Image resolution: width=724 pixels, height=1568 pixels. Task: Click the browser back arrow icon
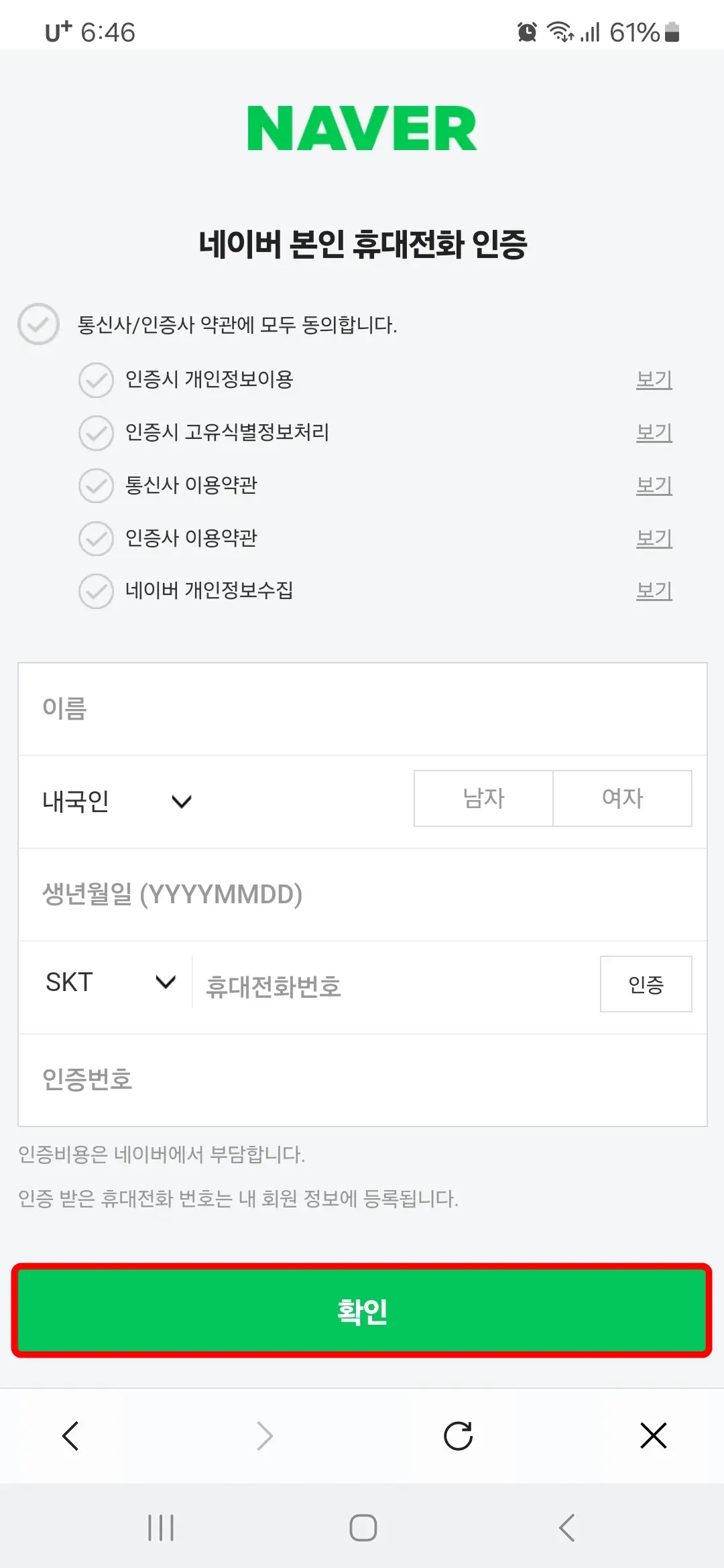(72, 1436)
